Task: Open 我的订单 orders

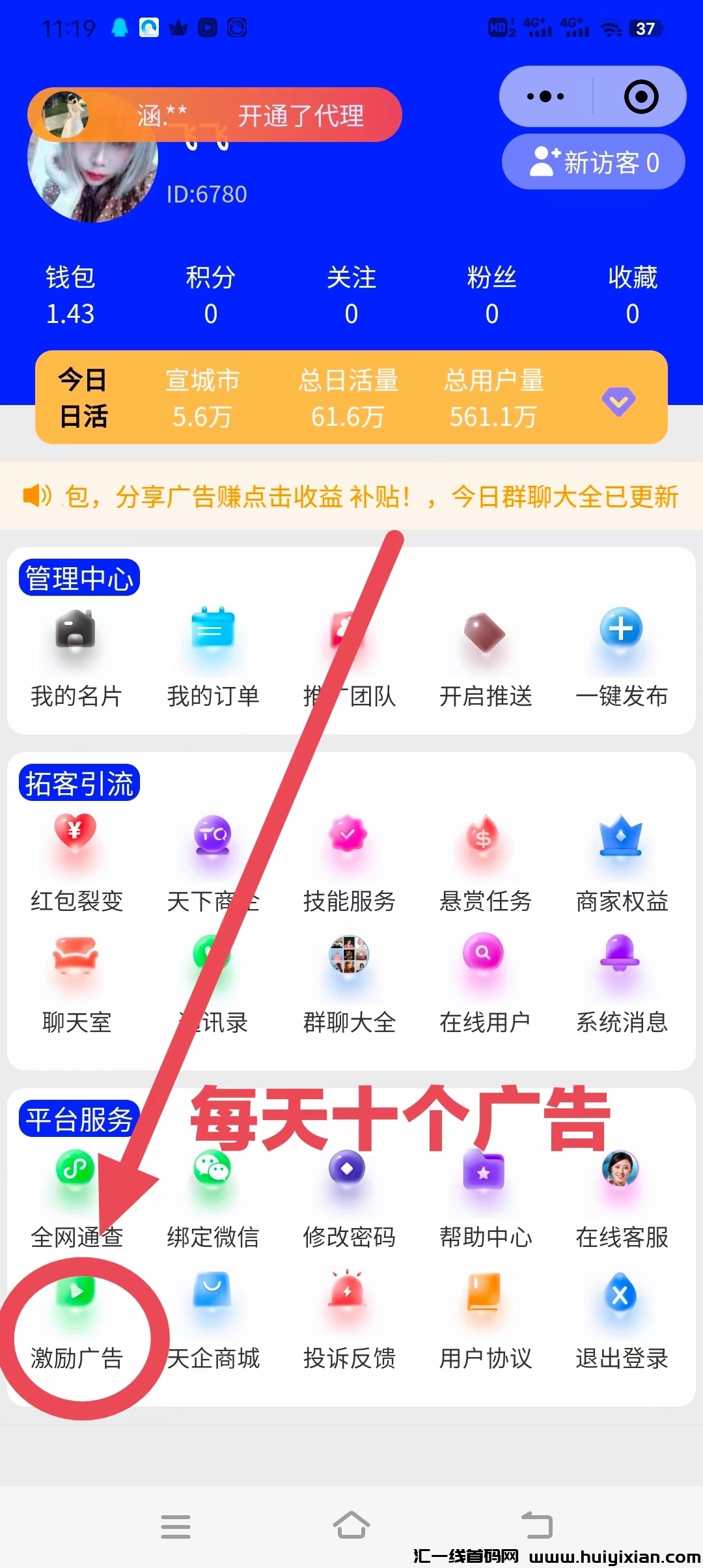Action: pyautogui.click(x=213, y=656)
